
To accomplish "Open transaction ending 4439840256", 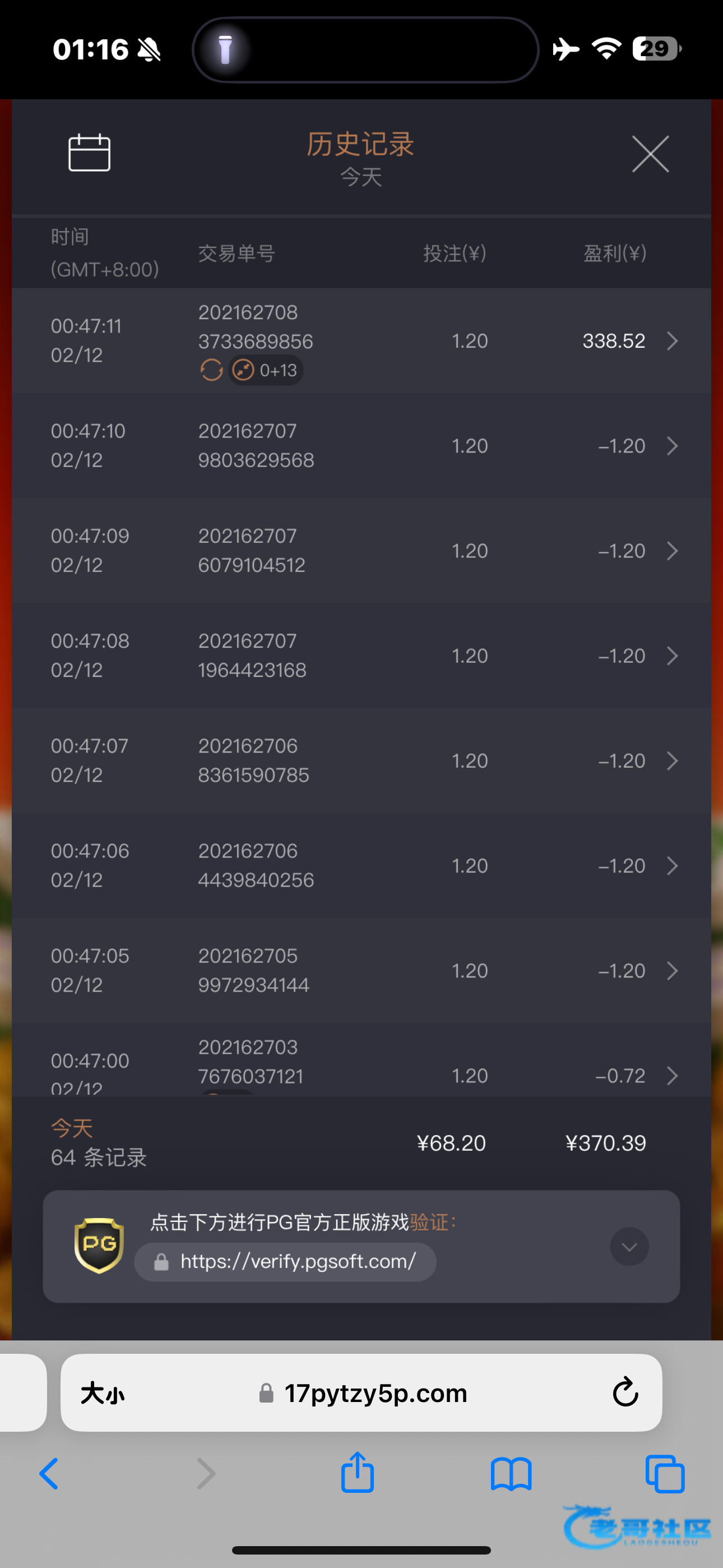I will [x=361, y=865].
